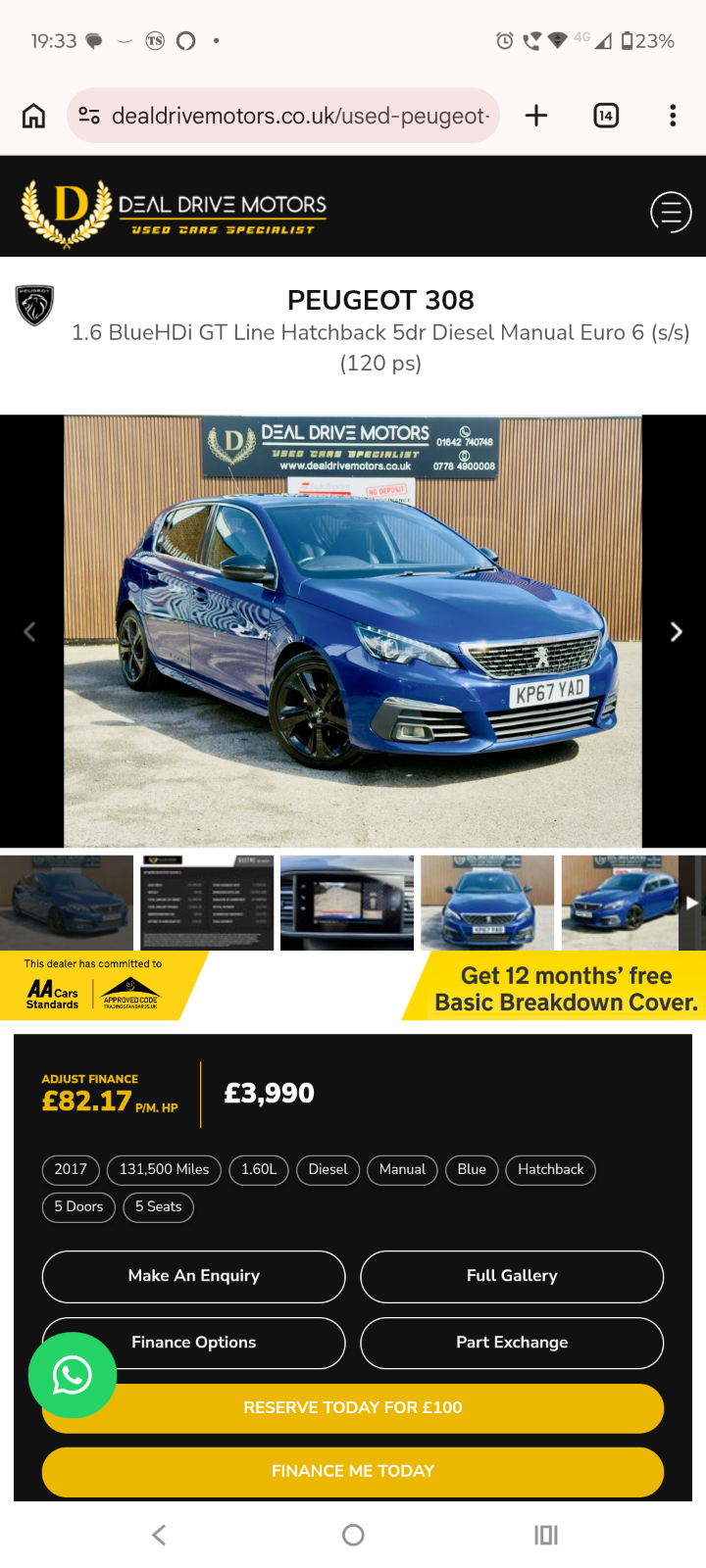
Task: Open the tab switcher showing 14 tabs
Action: tap(606, 116)
